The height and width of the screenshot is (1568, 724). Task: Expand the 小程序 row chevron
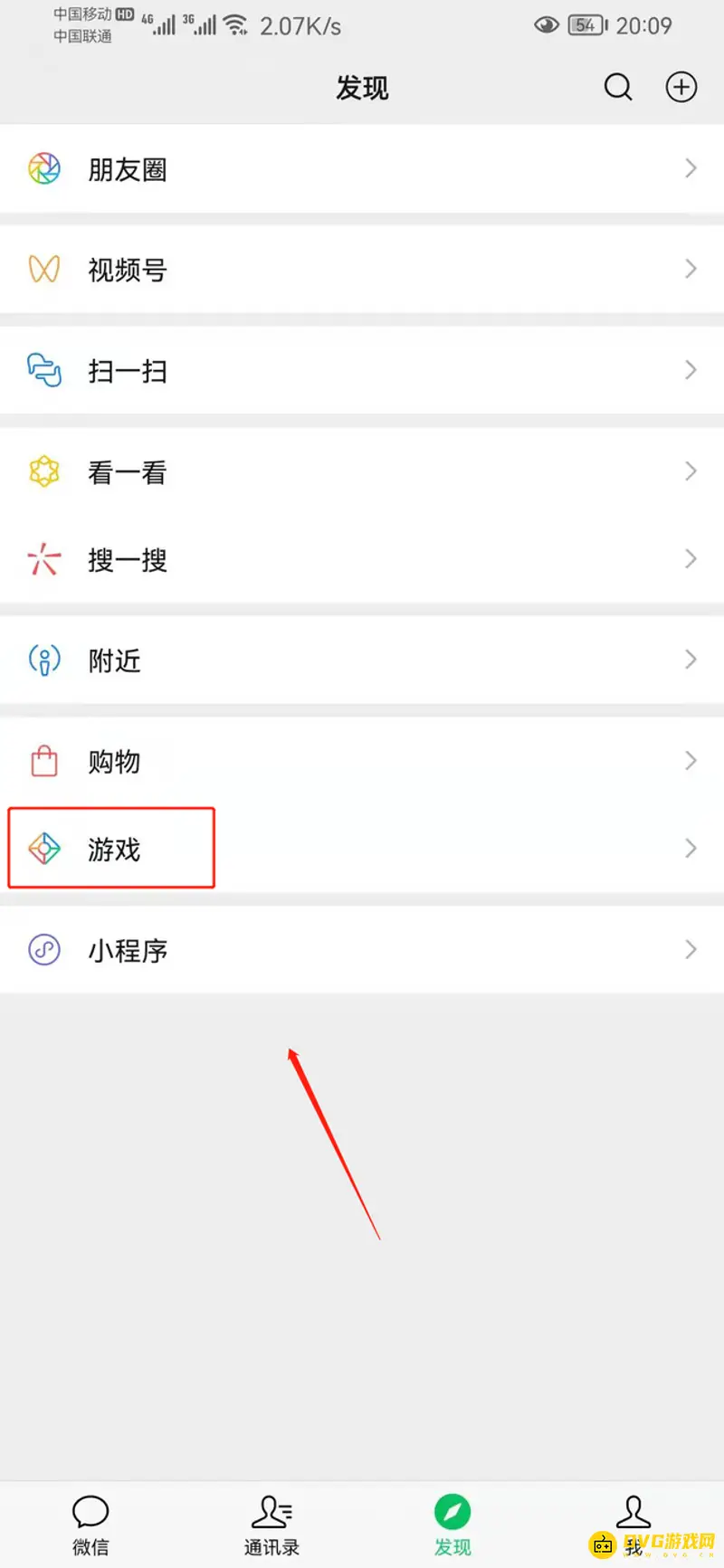691,950
